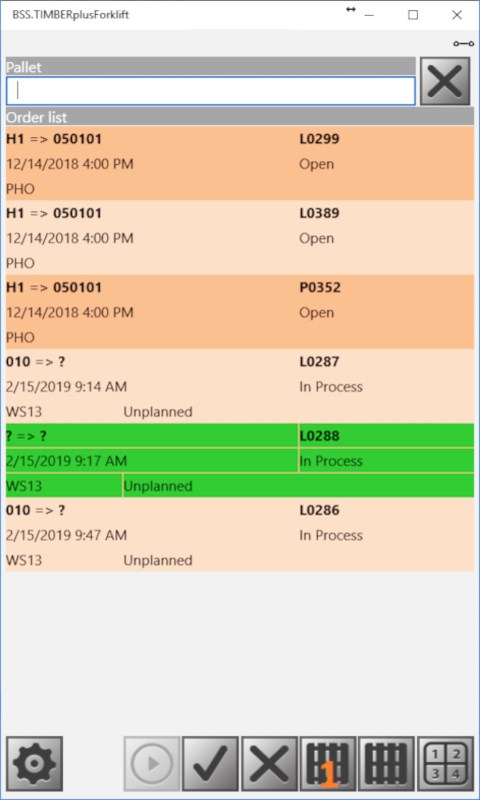Select the highlighted order L0288
This screenshot has height=800, width=480.
coord(240,460)
